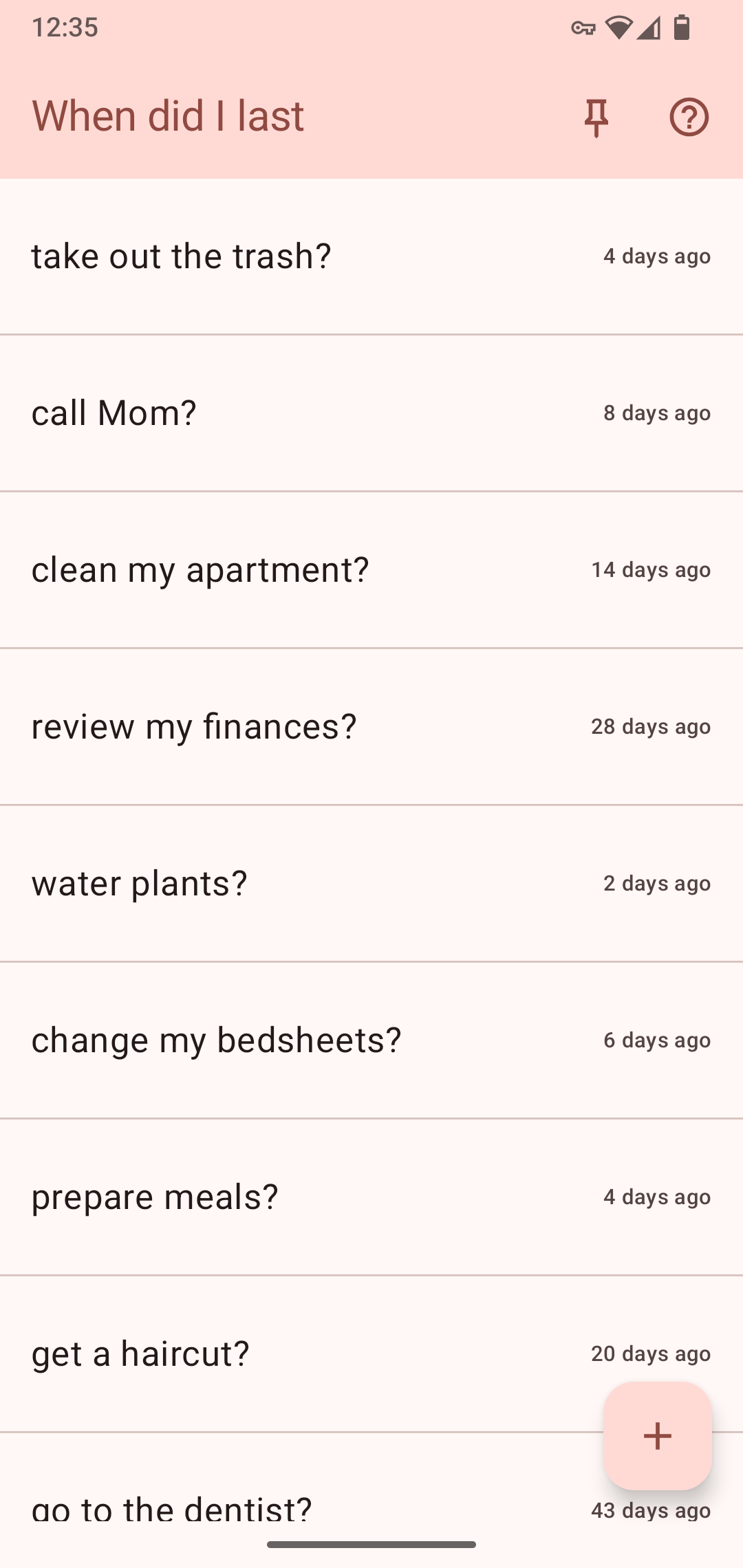Click the pin icon in the top bar
Screen dimensions: 743x1568
coord(596,117)
